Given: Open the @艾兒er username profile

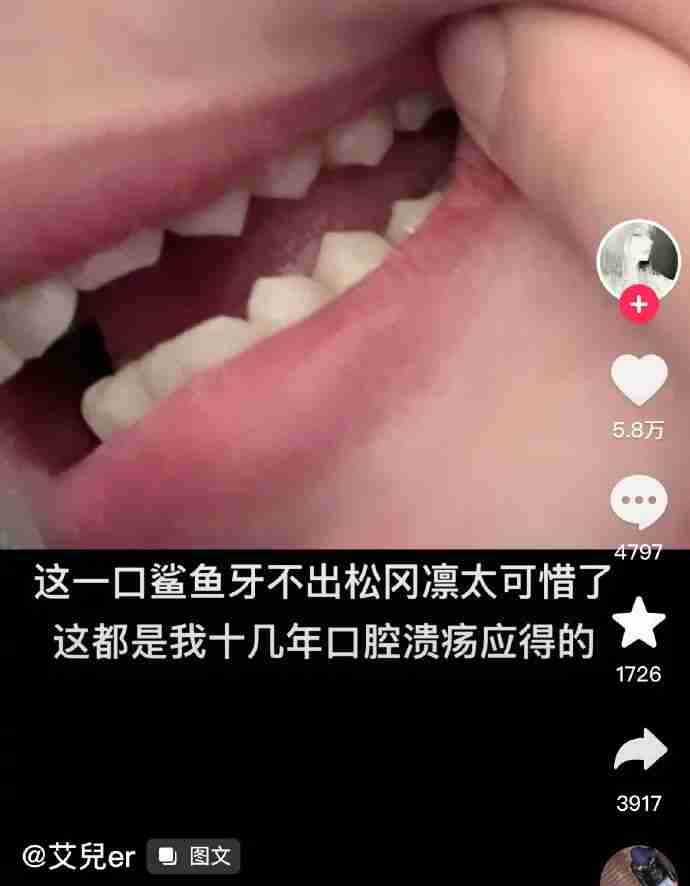Looking at the screenshot, I should point(78,856).
